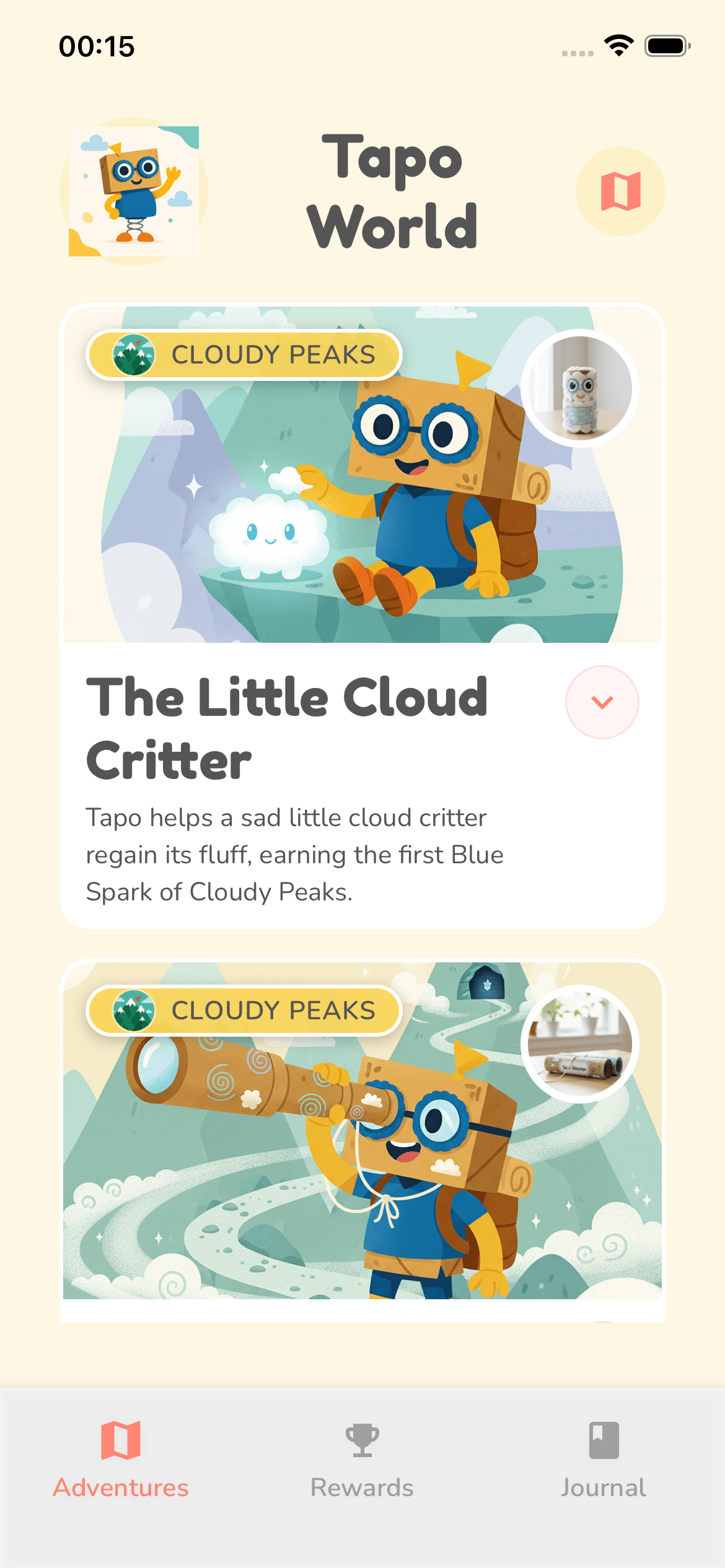
Task: Select the Adventures tab
Action: (x=121, y=1458)
